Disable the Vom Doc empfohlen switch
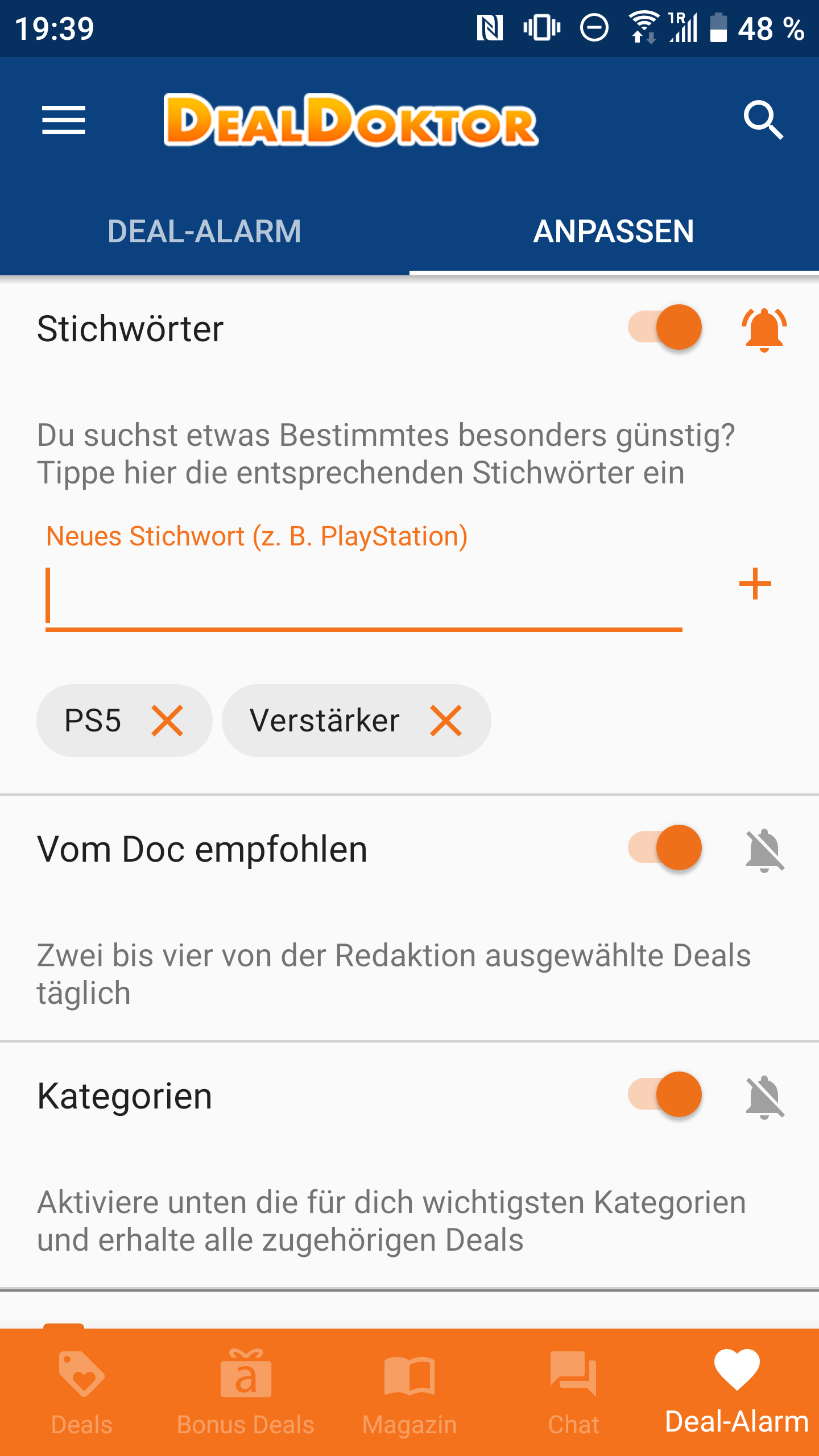 click(x=664, y=847)
